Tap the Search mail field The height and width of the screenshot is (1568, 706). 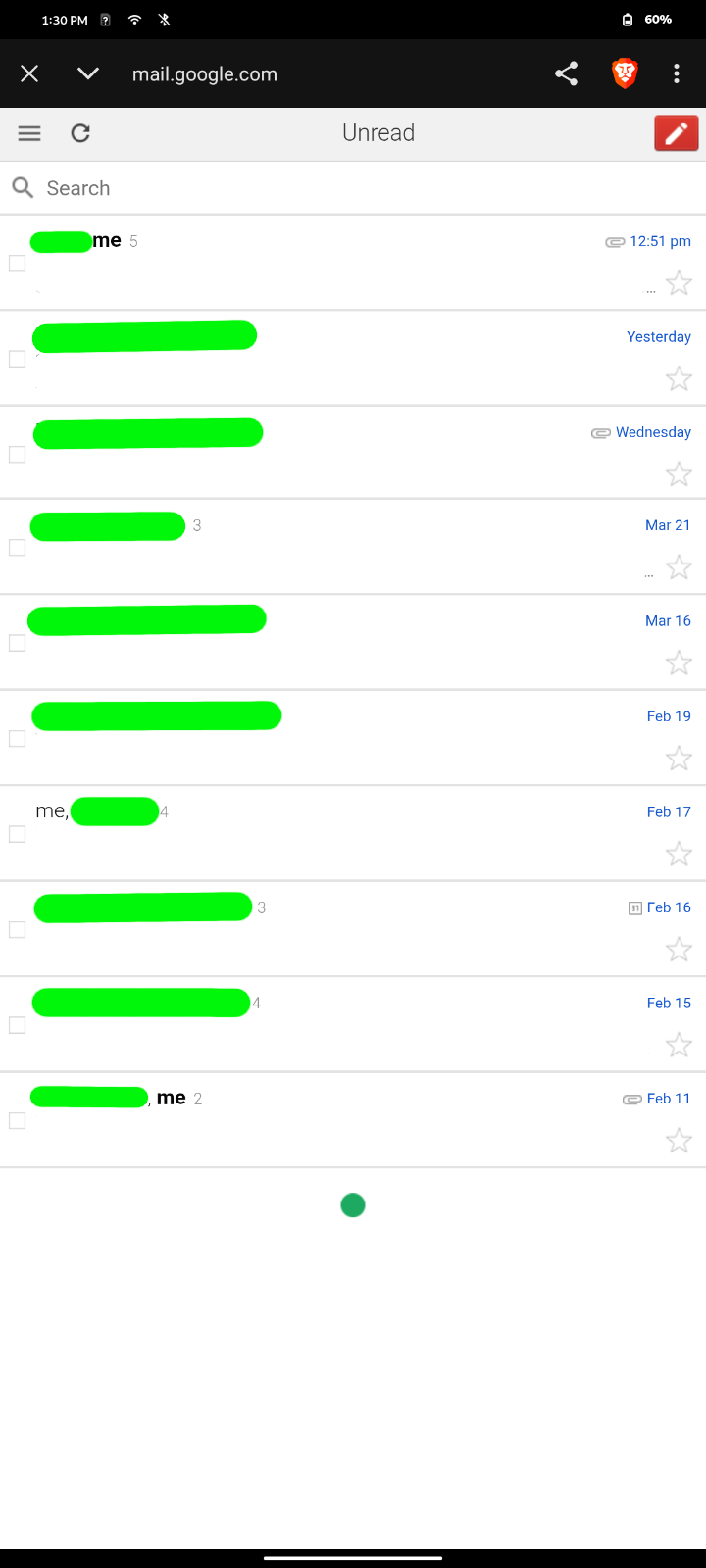(x=353, y=188)
